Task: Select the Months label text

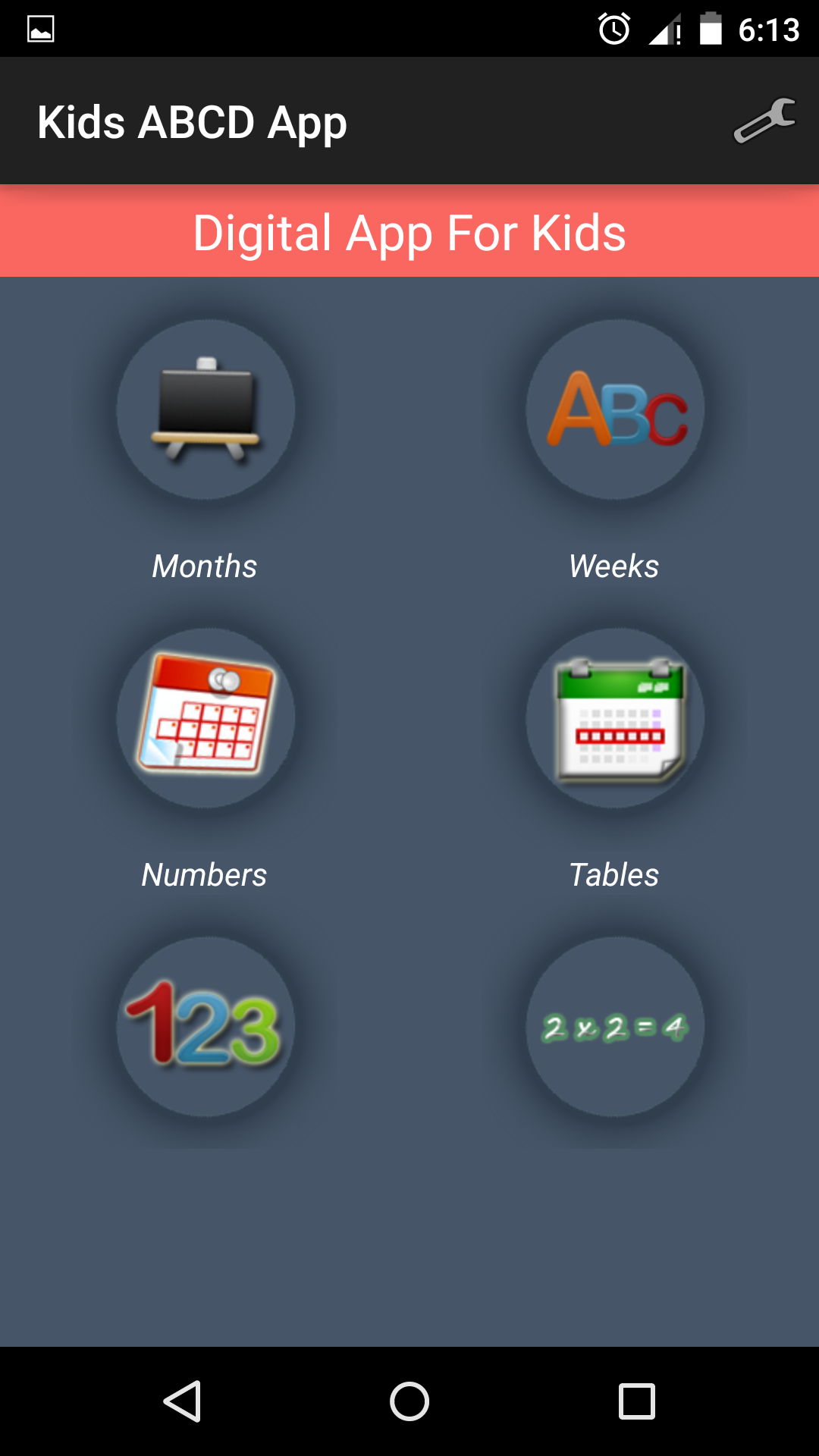Action: tap(204, 565)
